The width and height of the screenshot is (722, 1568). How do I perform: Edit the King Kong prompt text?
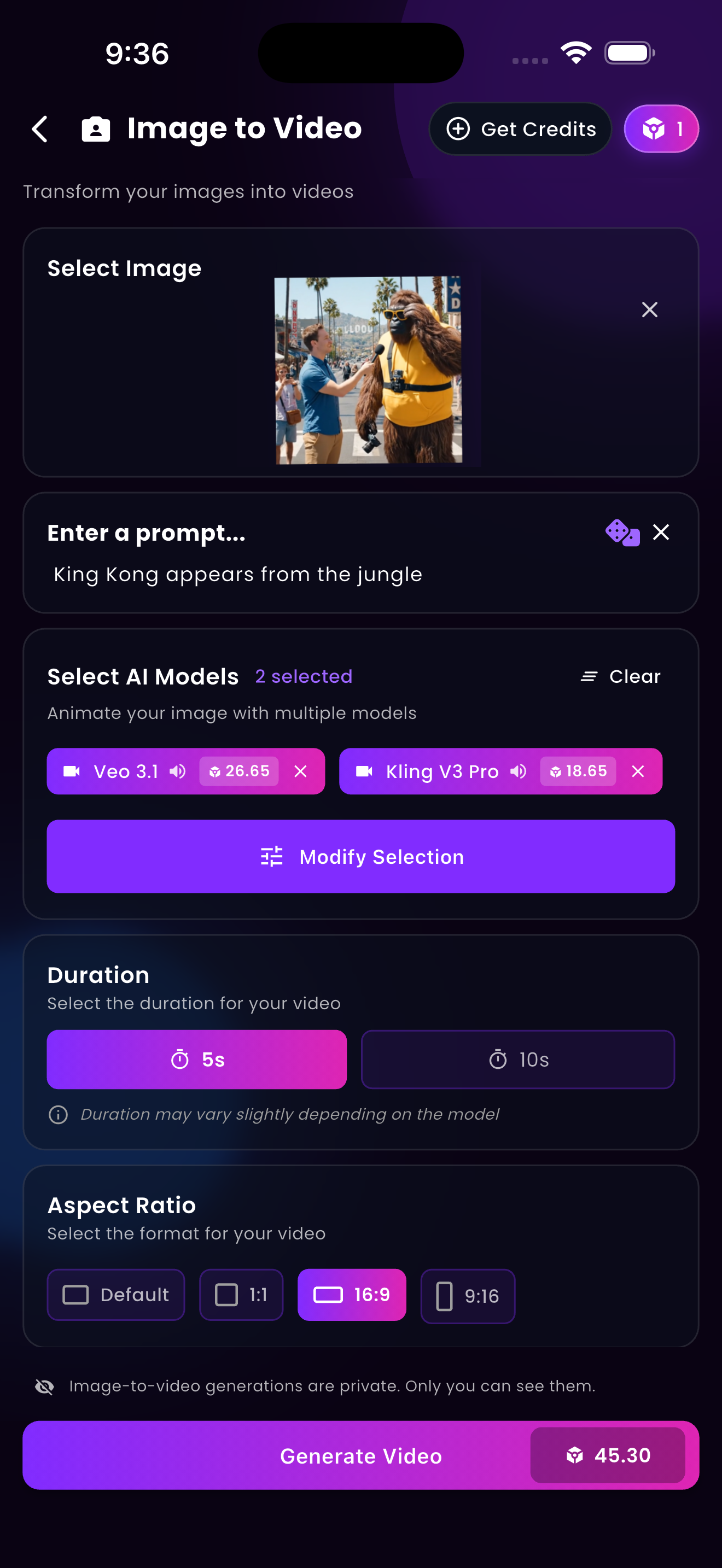238,575
